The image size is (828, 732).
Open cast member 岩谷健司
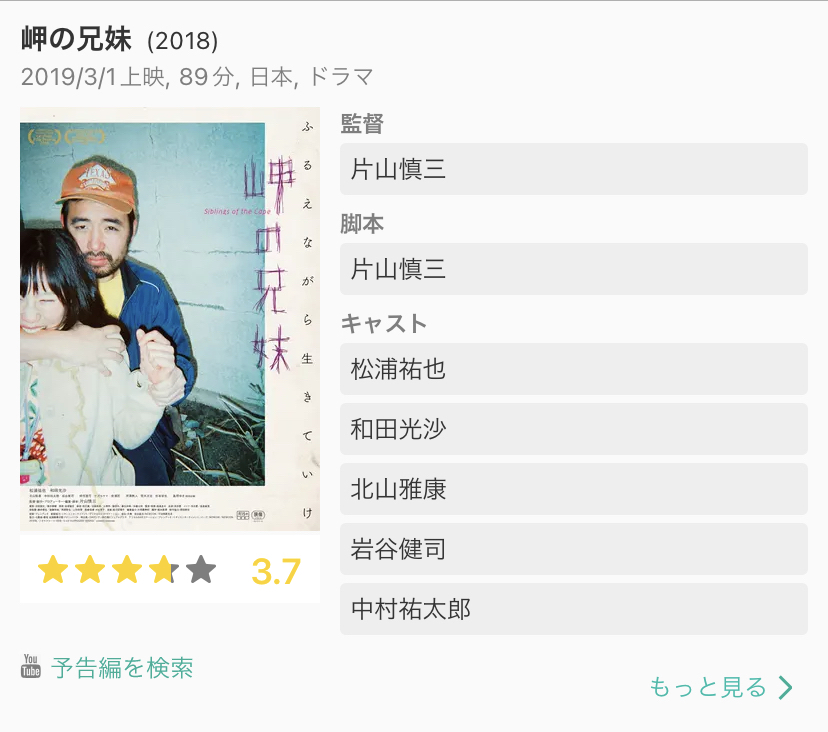point(573,549)
